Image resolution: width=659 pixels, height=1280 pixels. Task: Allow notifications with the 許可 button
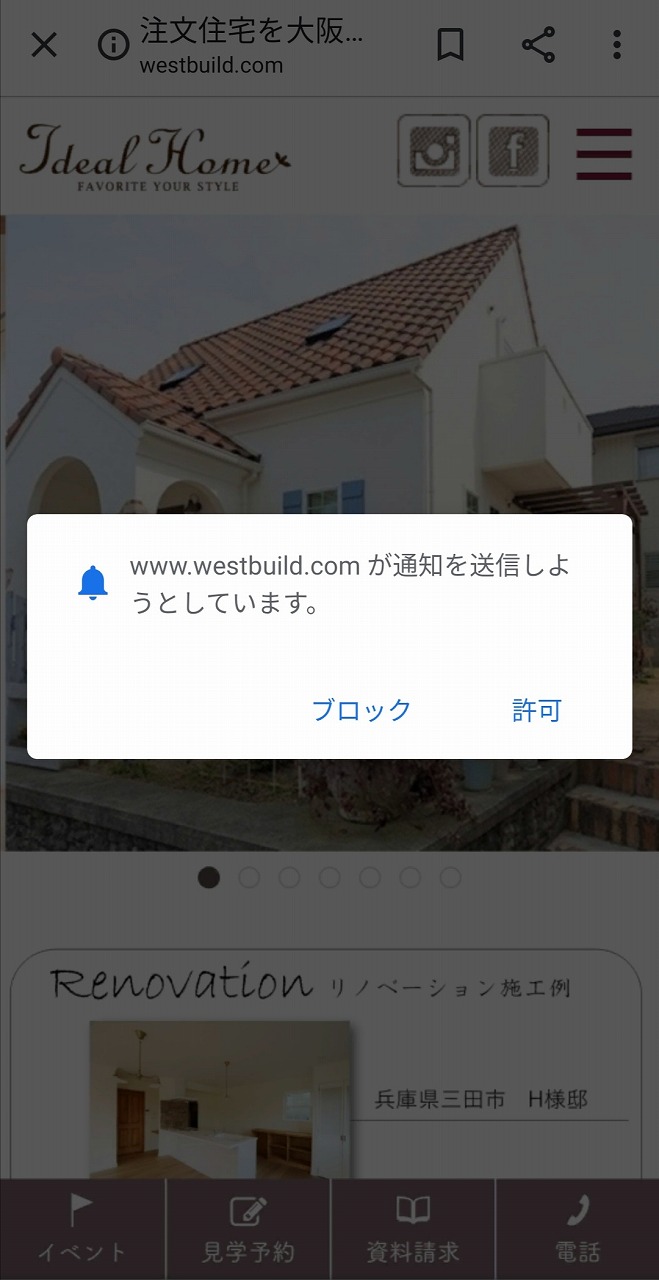(537, 710)
